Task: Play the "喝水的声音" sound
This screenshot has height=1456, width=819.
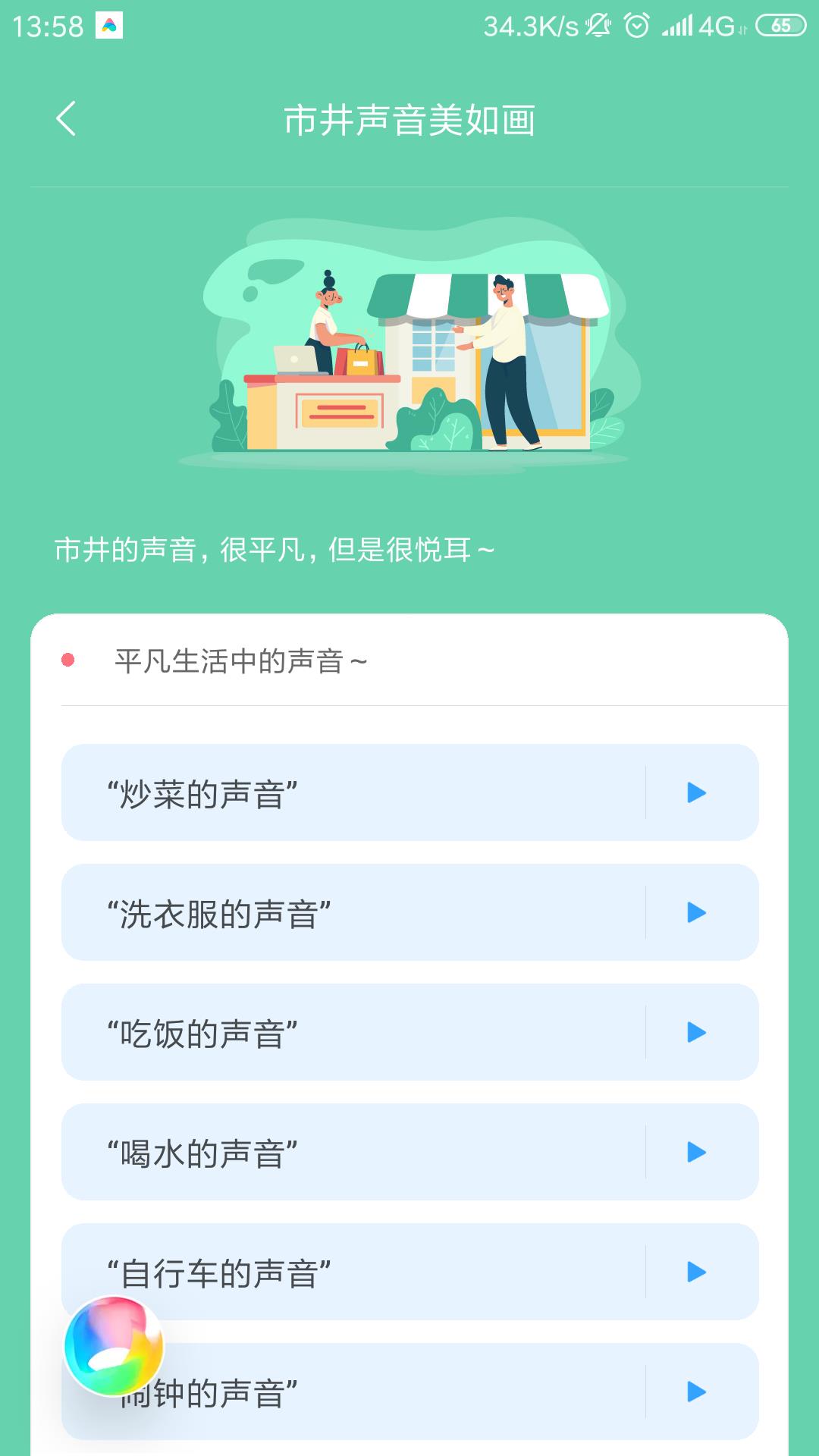Action: pyautogui.click(x=695, y=1153)
